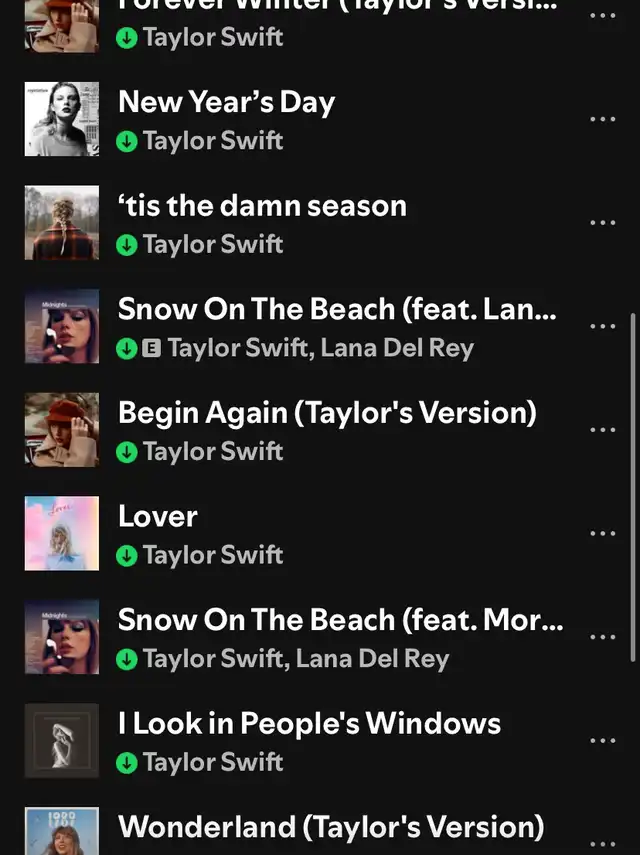The width and height of the screenshot is (640, 855).
Task: Play Snow On The Beach (feat. Lan...) explicit track
Action: coord(336,310)
